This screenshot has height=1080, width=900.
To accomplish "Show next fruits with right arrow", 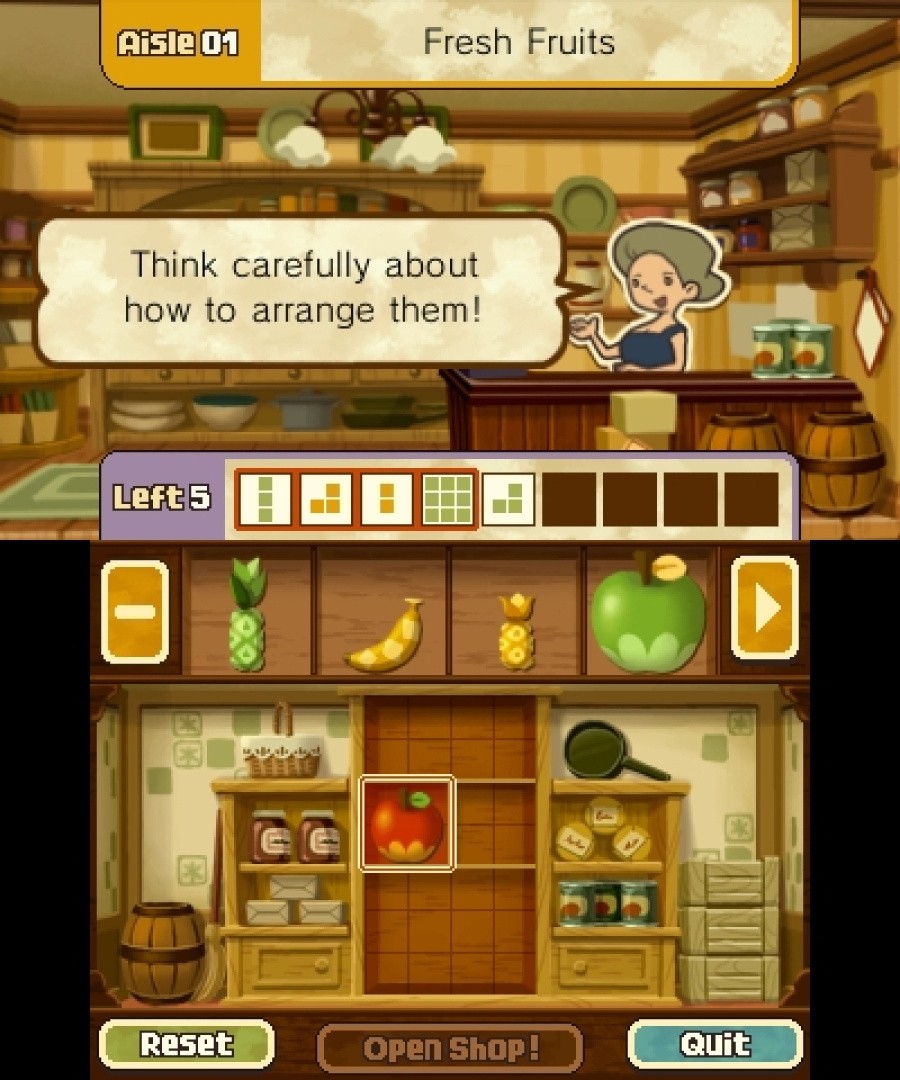I will click(x=765, y=609).
